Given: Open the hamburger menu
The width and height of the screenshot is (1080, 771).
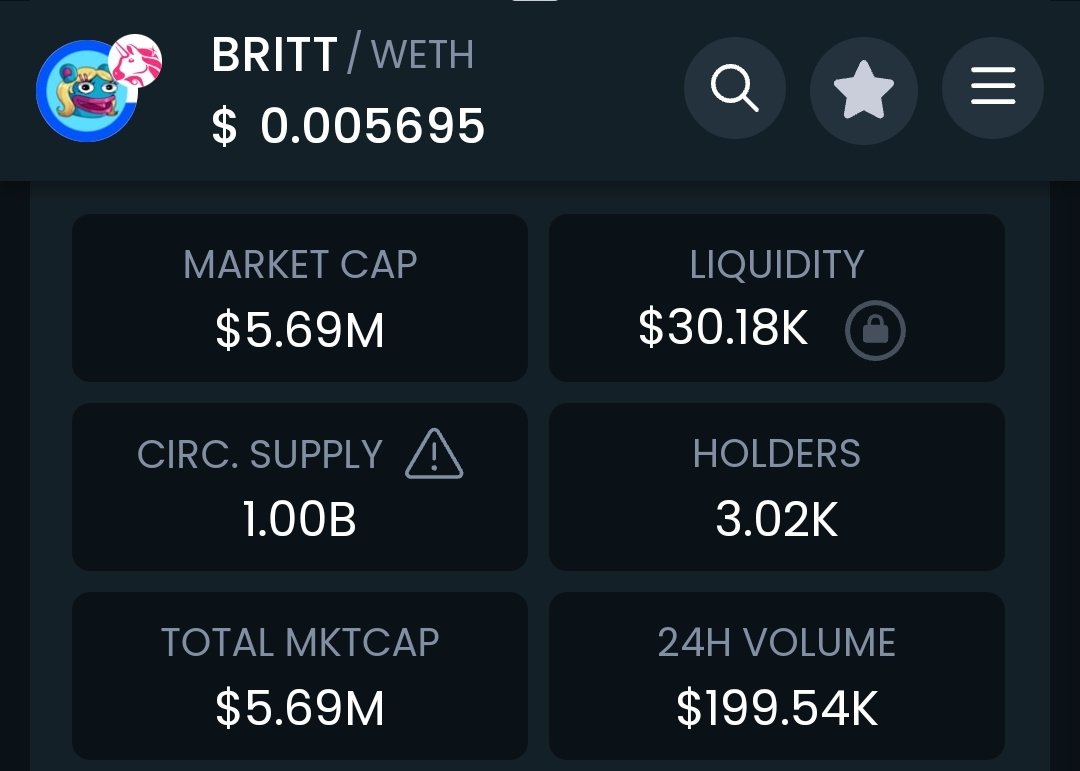Looking at the screenshot, I should tap(993, 87).
